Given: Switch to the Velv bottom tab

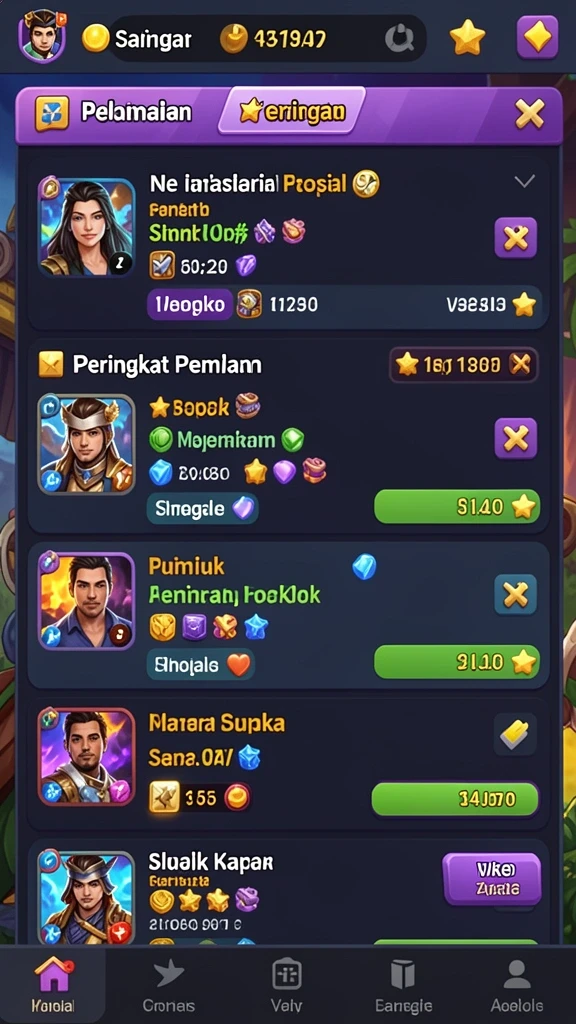Looking at the screenshot, I should [287, 985].
